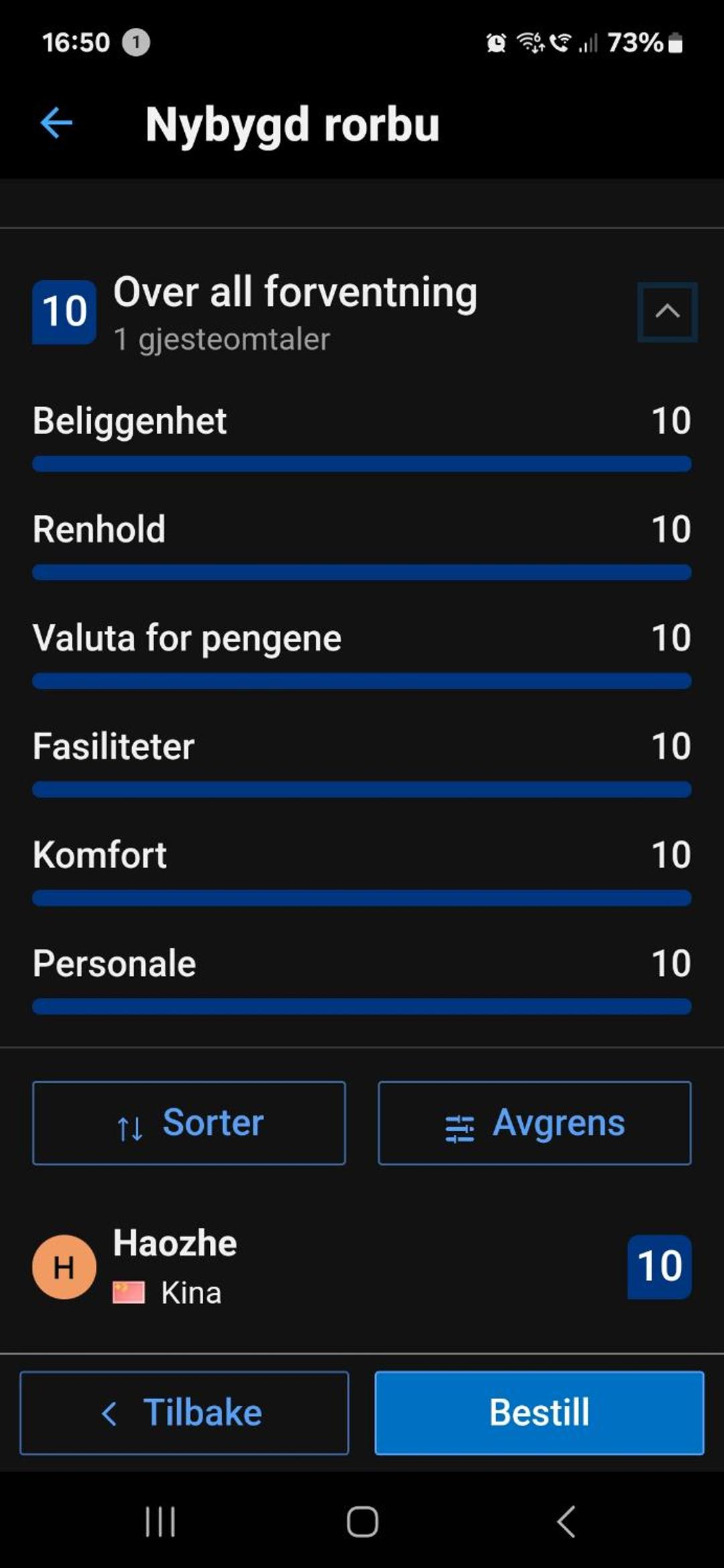Collapse the rating breakdown chevron
Image resolution: width=724 pixels, height=1568 pixels.
667,312
